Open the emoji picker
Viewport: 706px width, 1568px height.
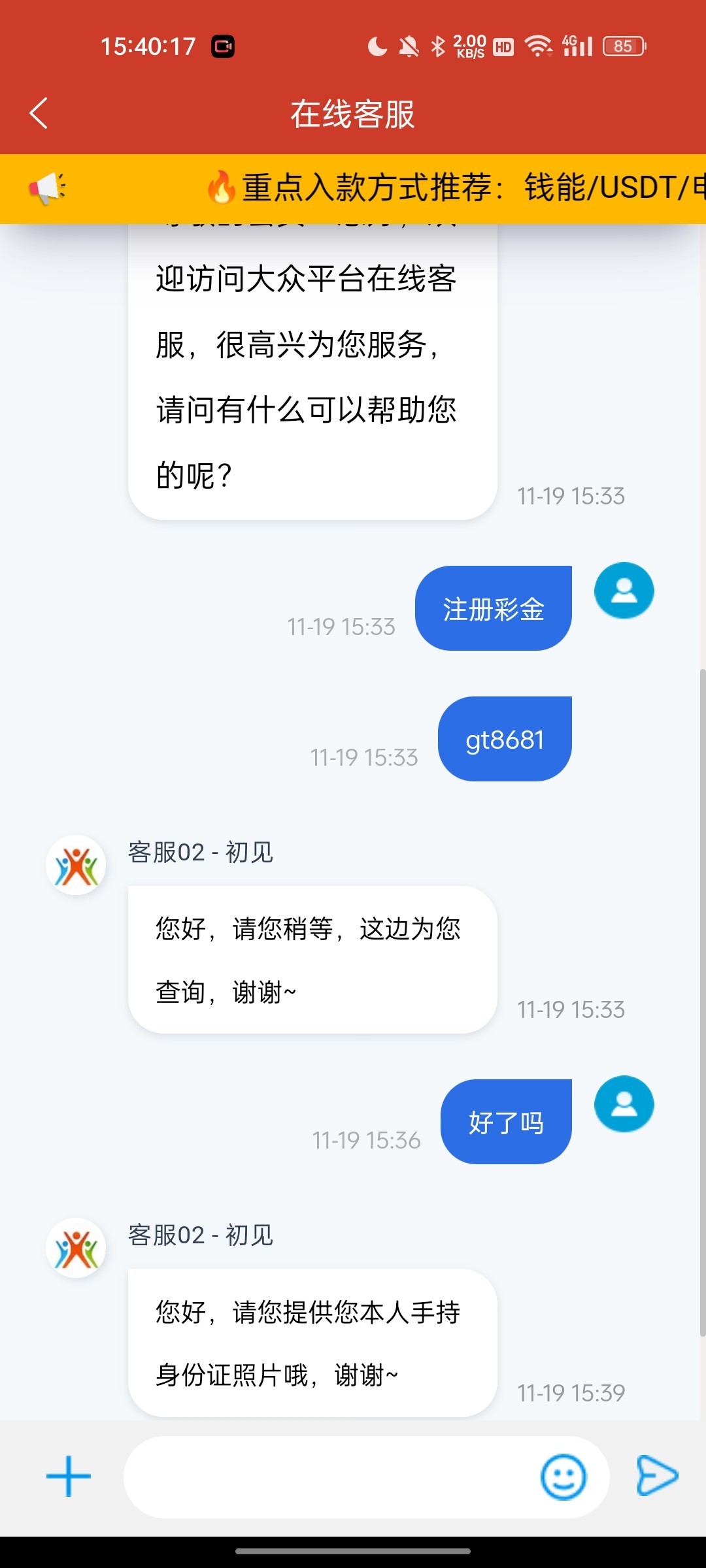coord(563,1477)
